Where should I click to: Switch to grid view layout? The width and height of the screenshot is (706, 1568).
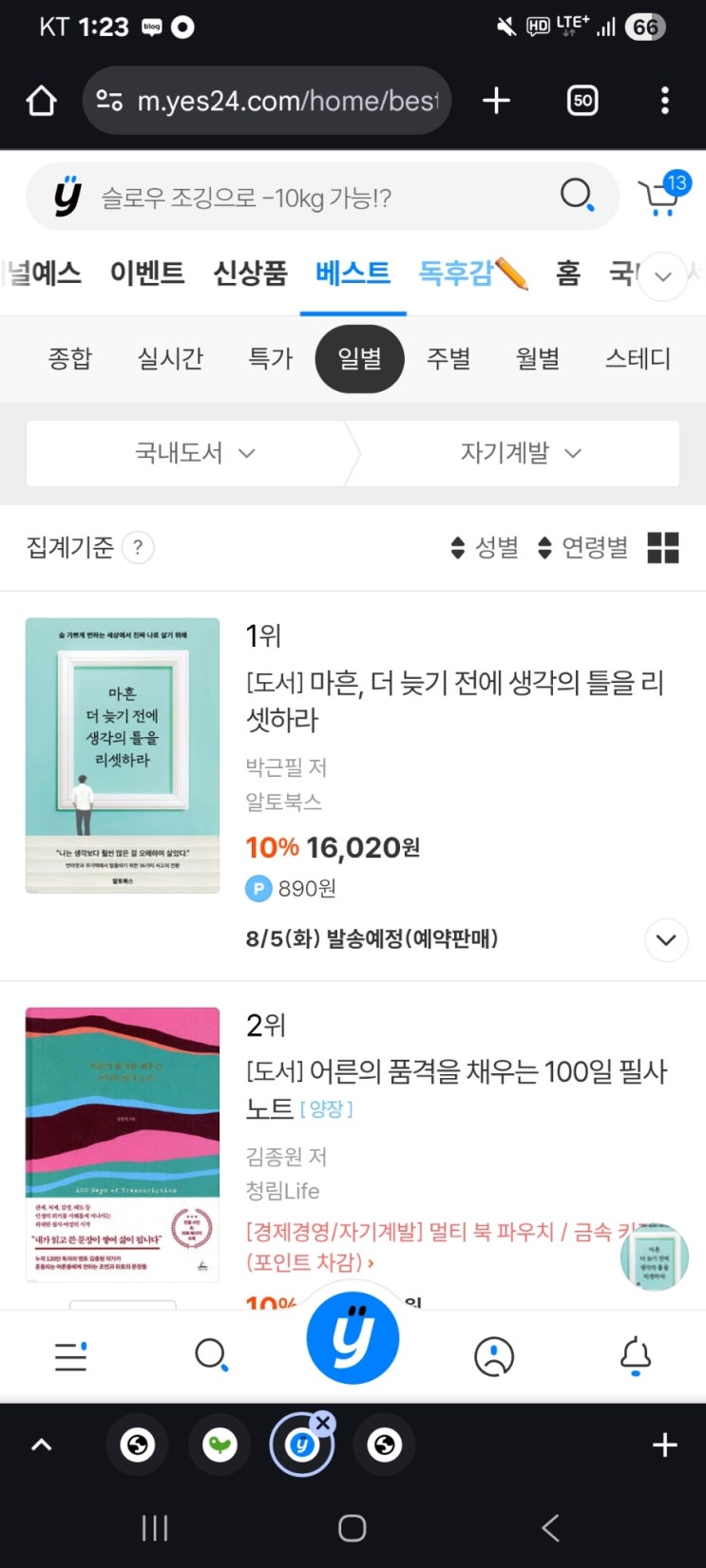click(662, 548)
